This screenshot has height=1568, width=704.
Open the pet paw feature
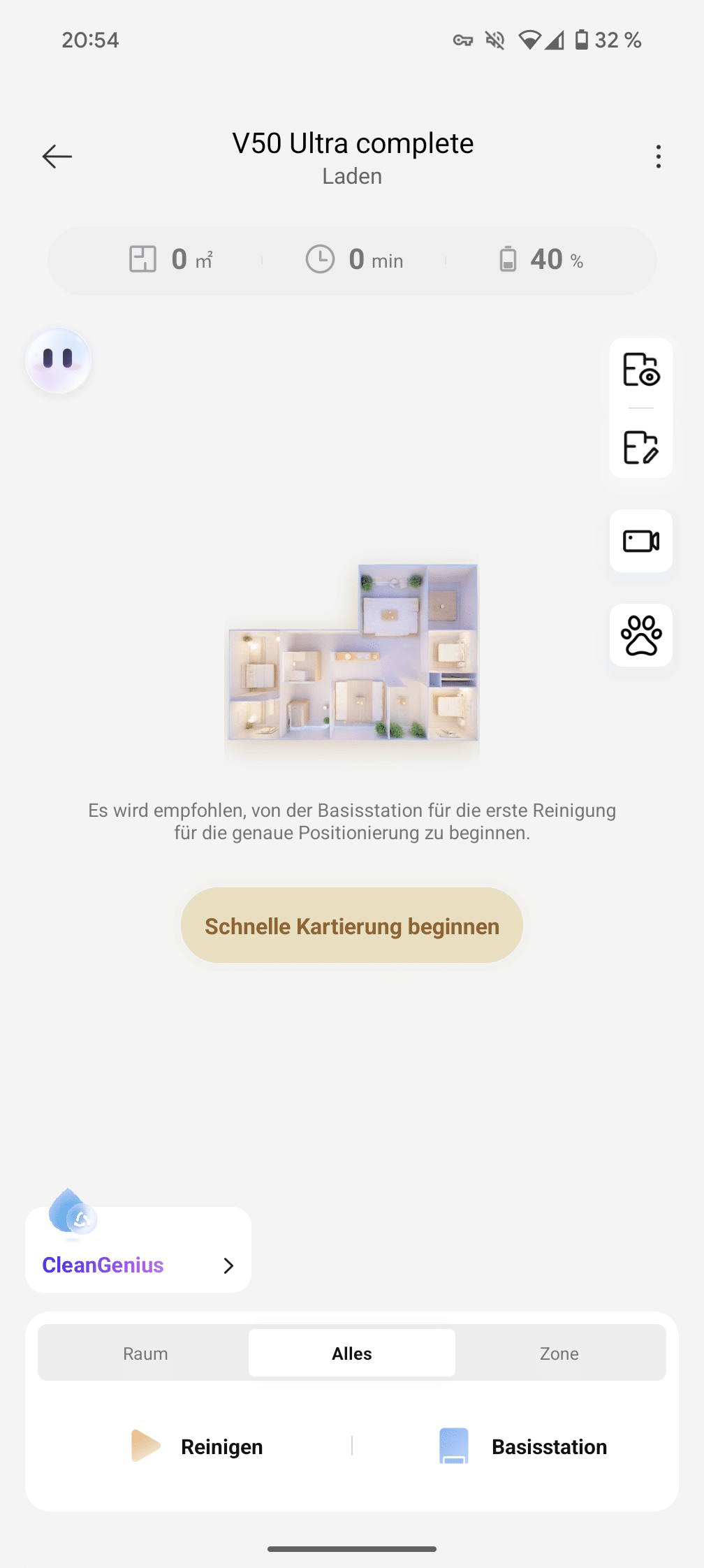click(x=640, y=635)
